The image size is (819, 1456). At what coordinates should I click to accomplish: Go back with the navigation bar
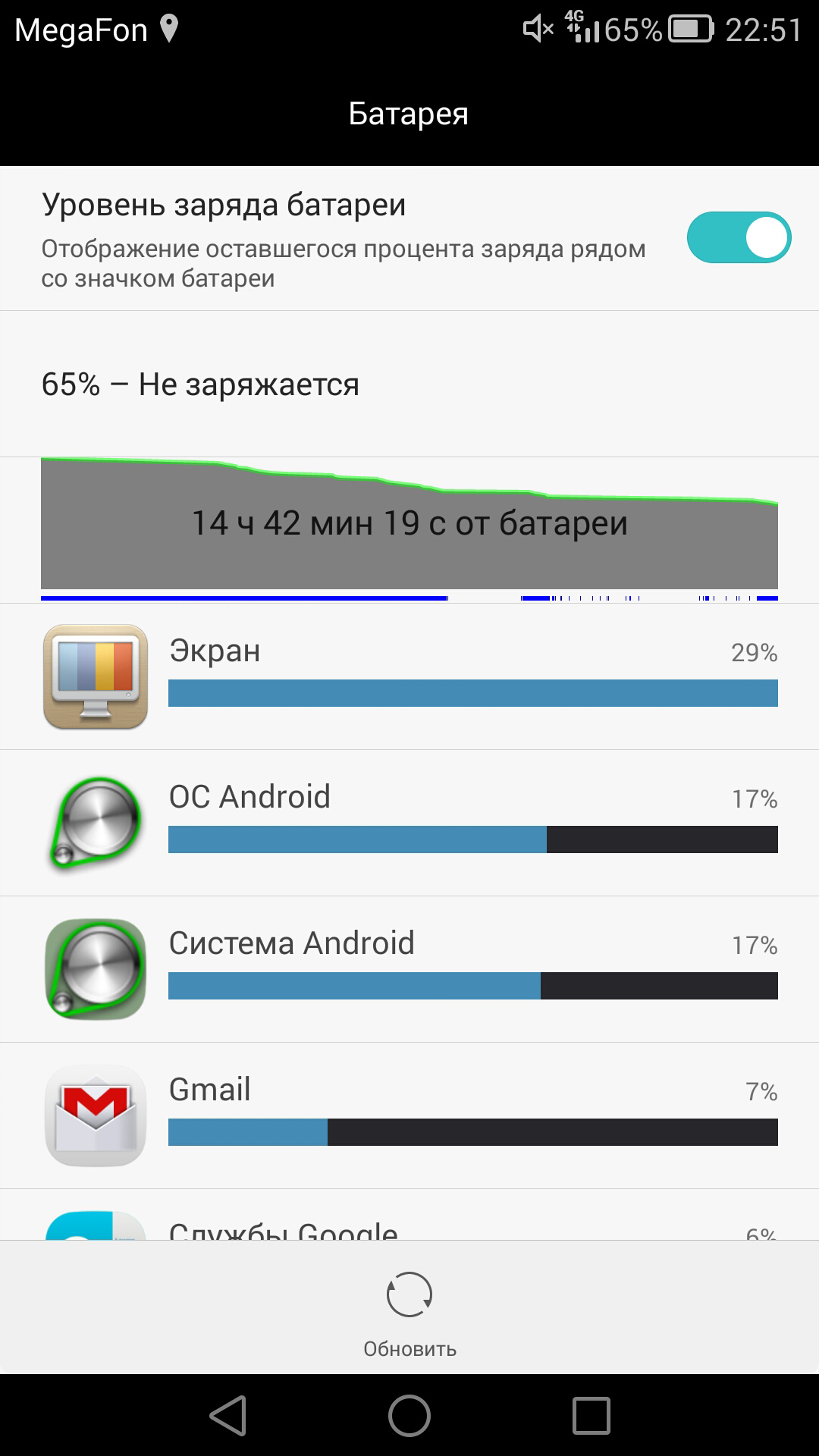click(227, 1415)
